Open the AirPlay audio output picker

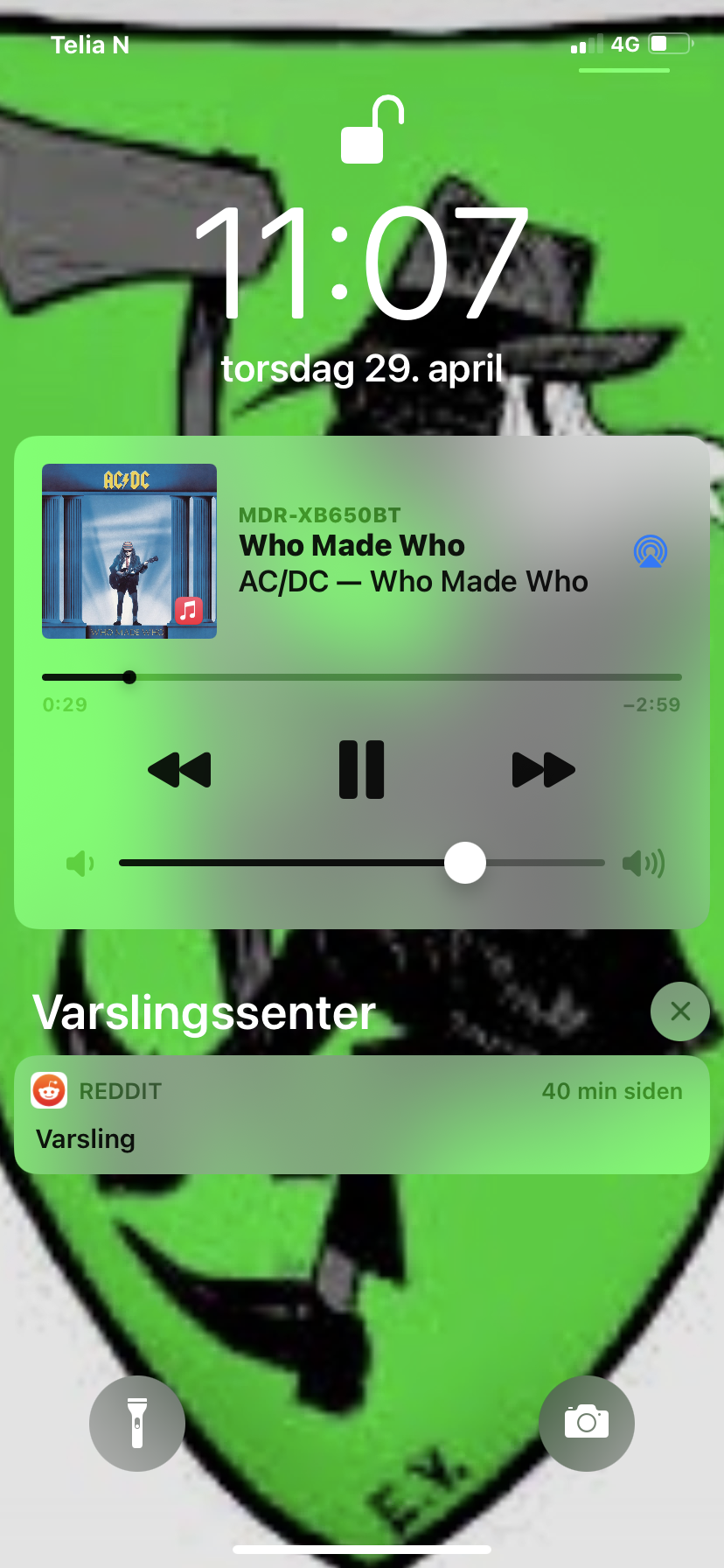[651, 552]
